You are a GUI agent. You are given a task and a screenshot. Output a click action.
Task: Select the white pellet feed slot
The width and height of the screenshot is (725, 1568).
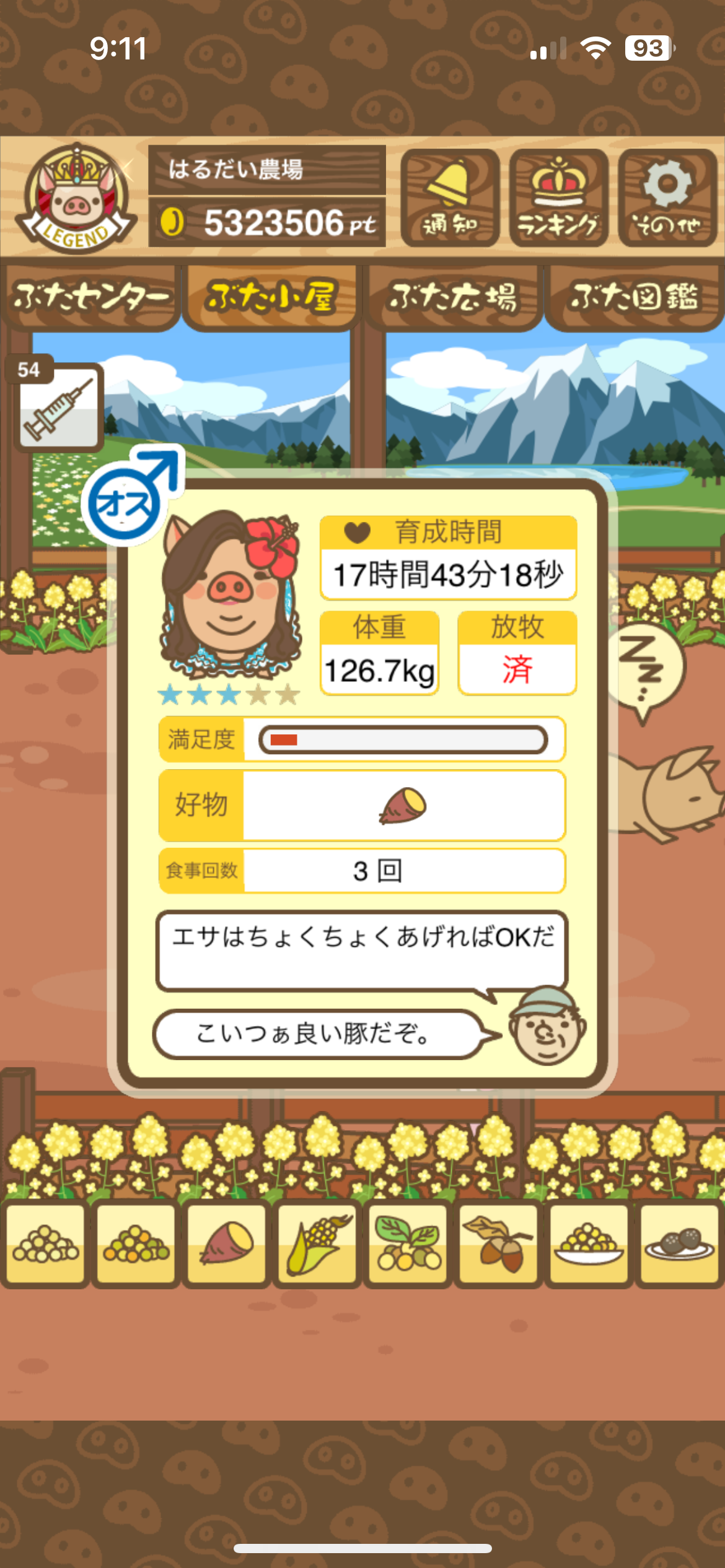click(45, 1243)
